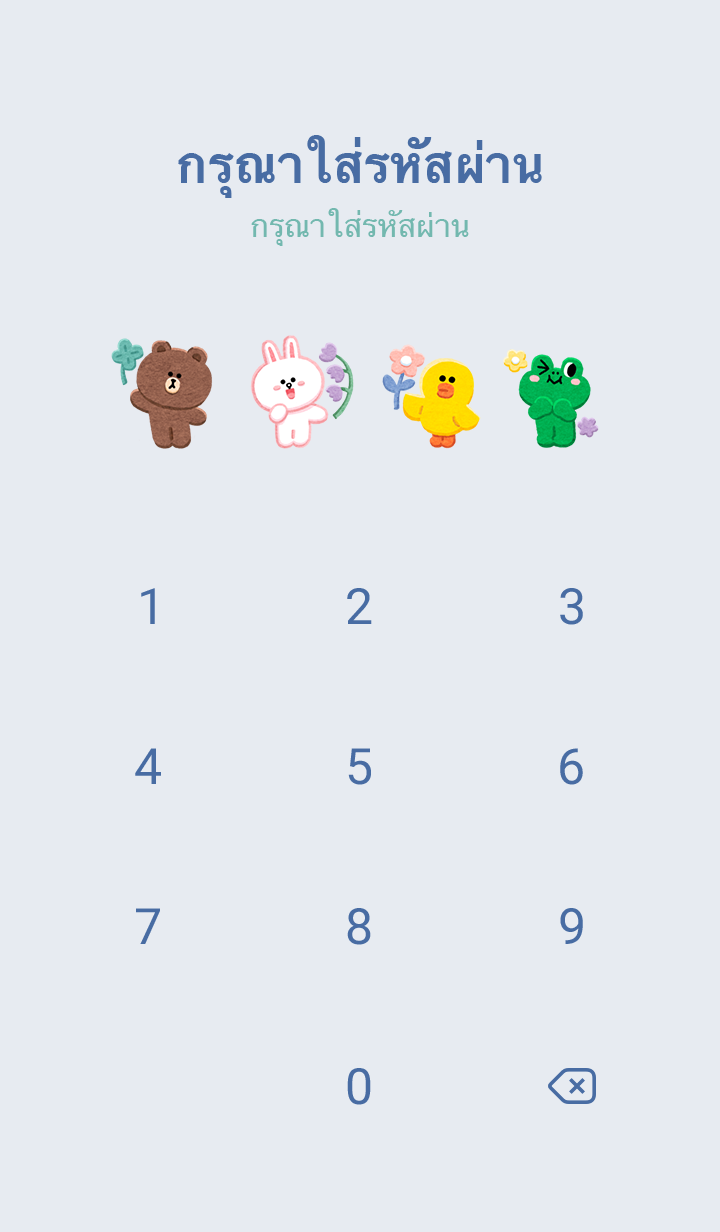Choose digit 6 on the keypad

click(571, 767)
